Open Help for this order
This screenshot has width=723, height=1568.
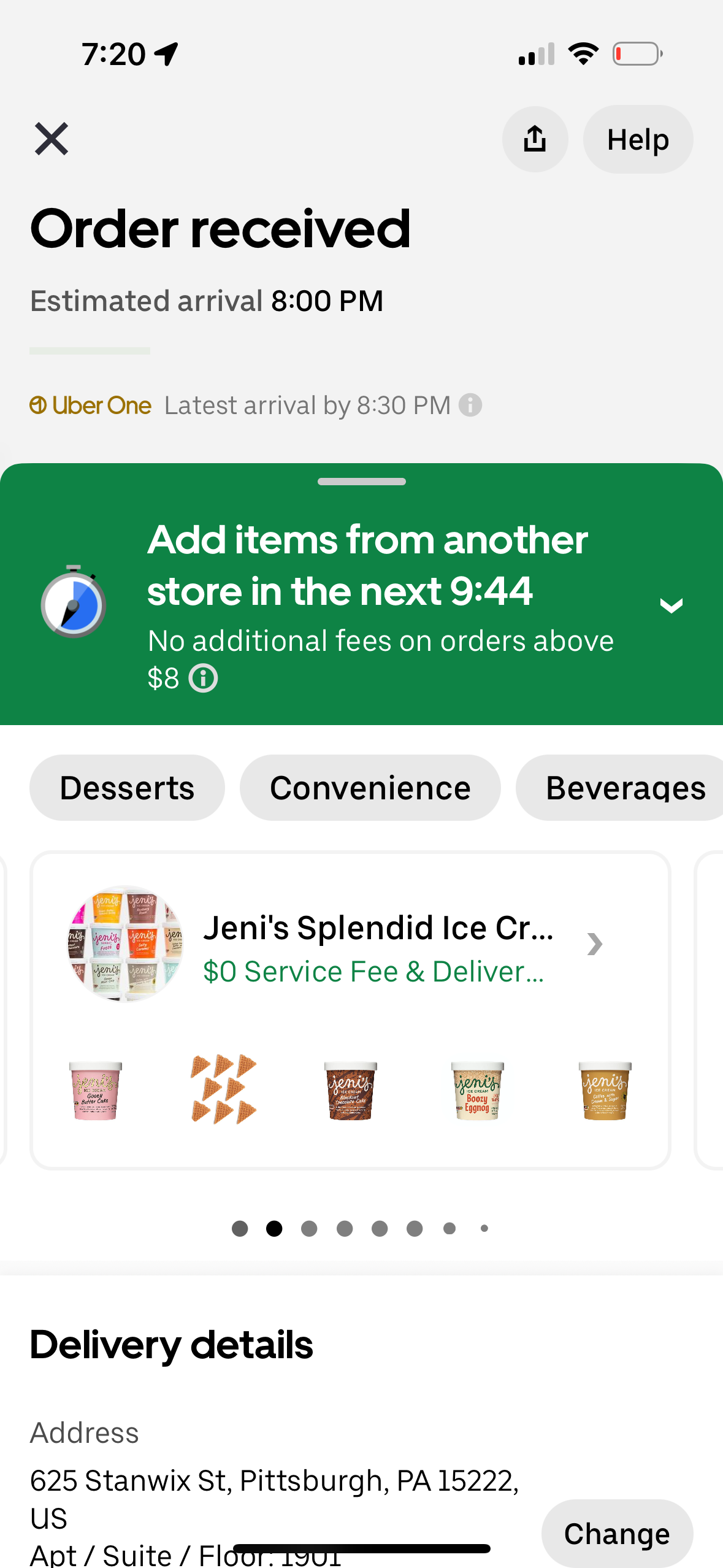[637, 139]
